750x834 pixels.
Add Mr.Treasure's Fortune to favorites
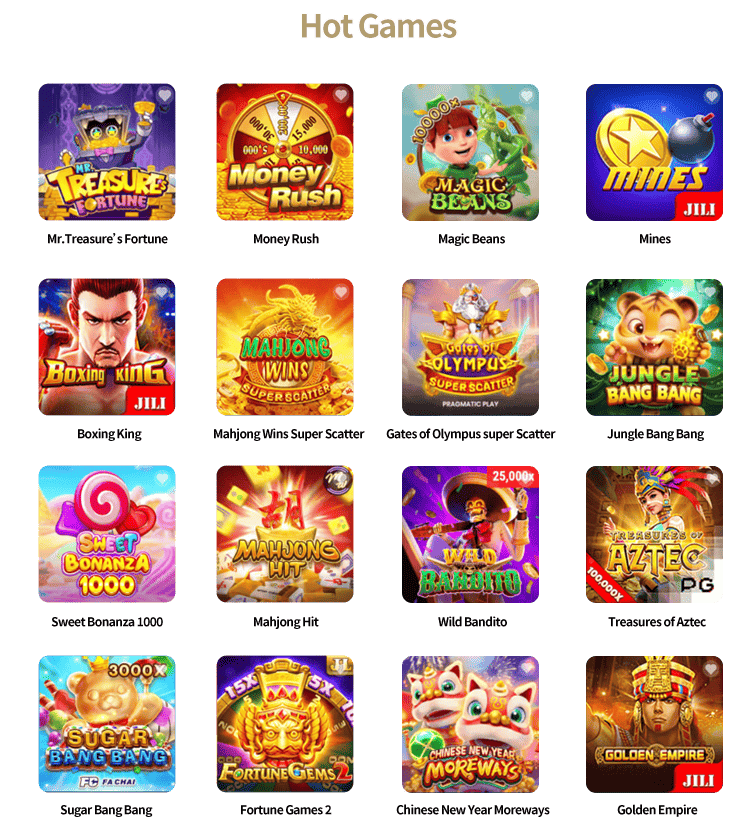(x=164, y=96)
